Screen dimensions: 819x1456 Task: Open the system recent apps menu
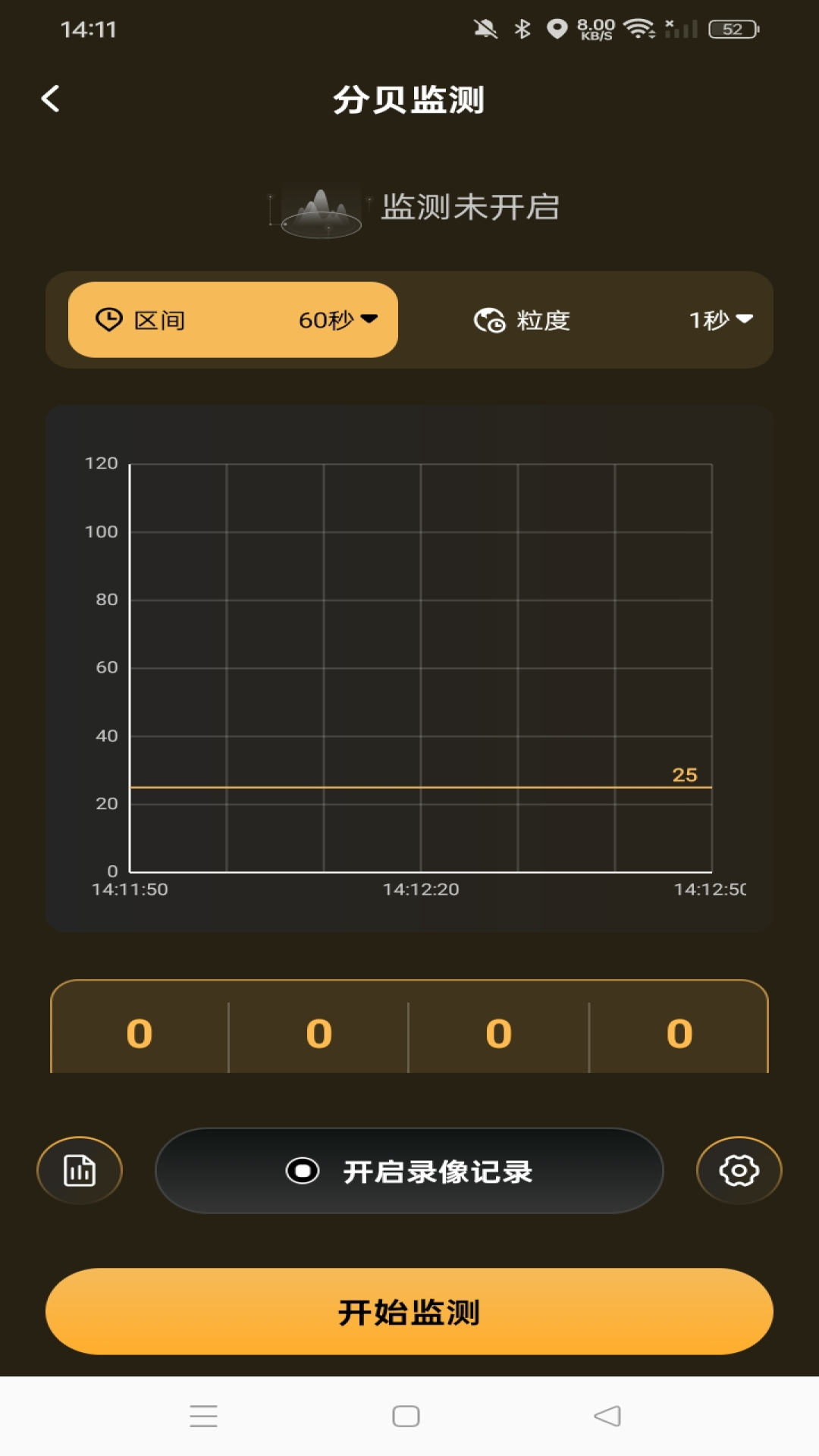(203, 1416)
